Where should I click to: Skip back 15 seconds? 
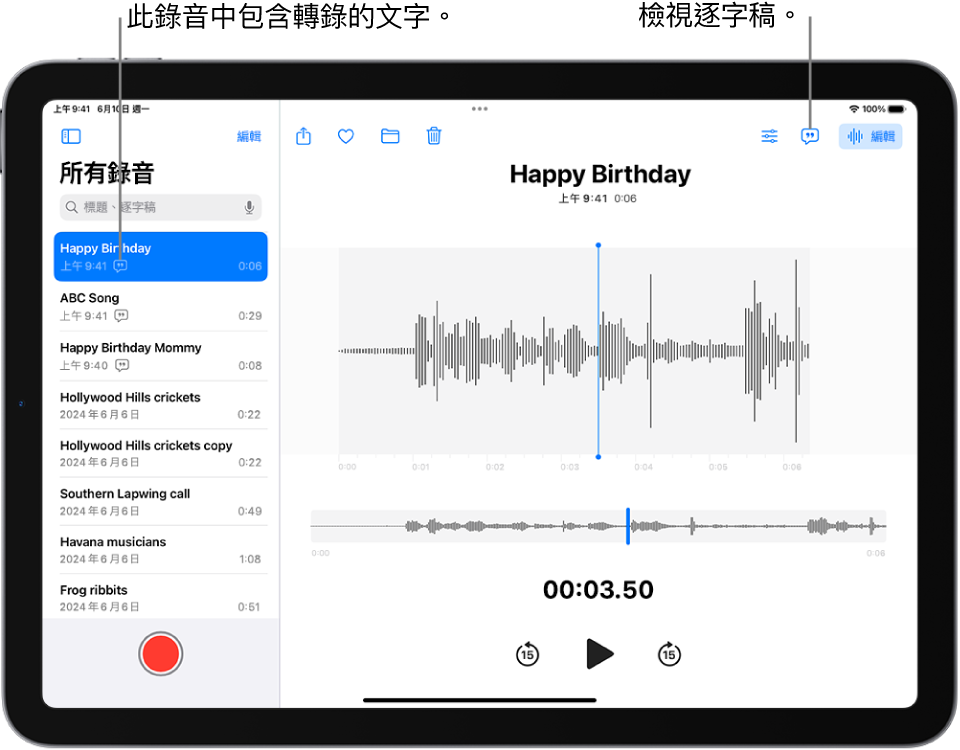click(527, 655)
